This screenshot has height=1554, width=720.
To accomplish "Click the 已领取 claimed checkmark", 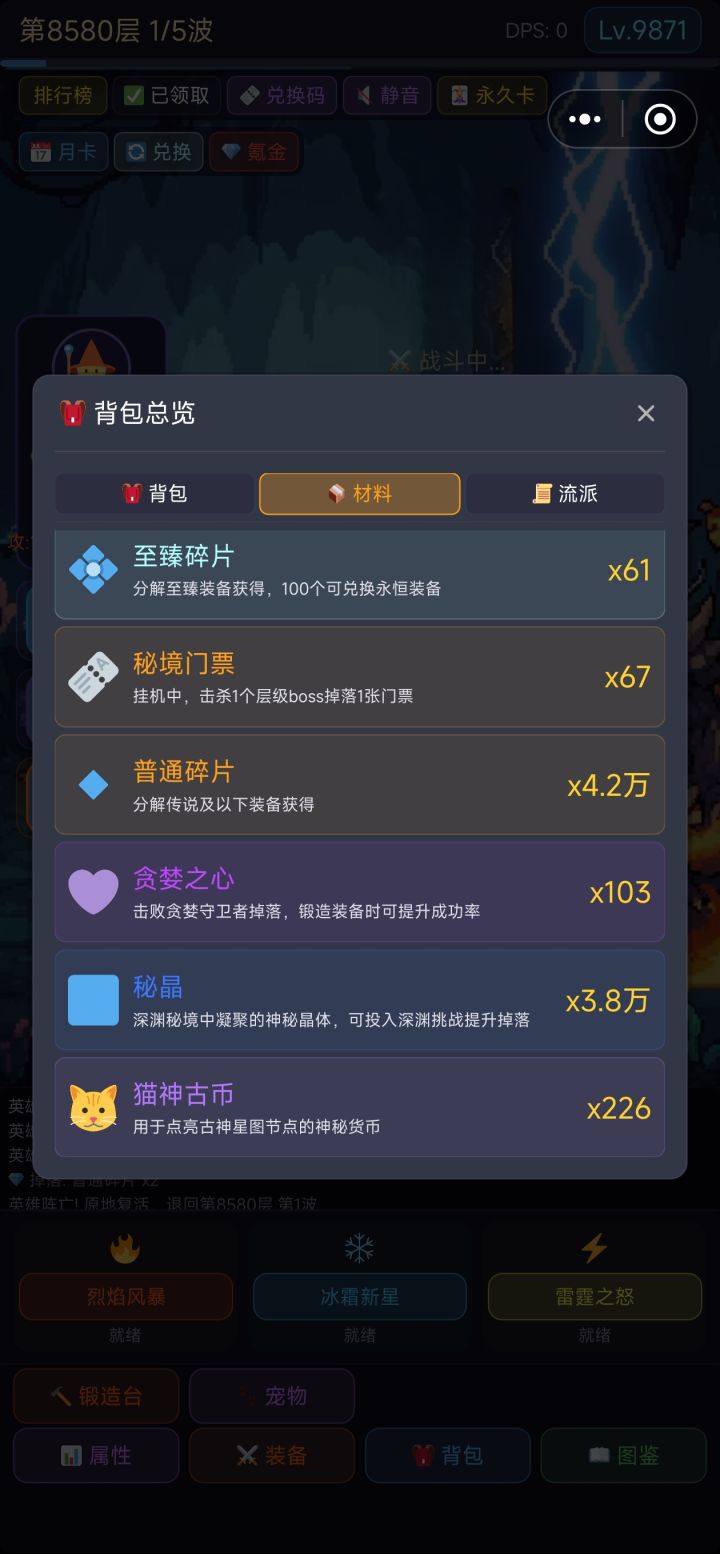I will click(x=166, y=96).
